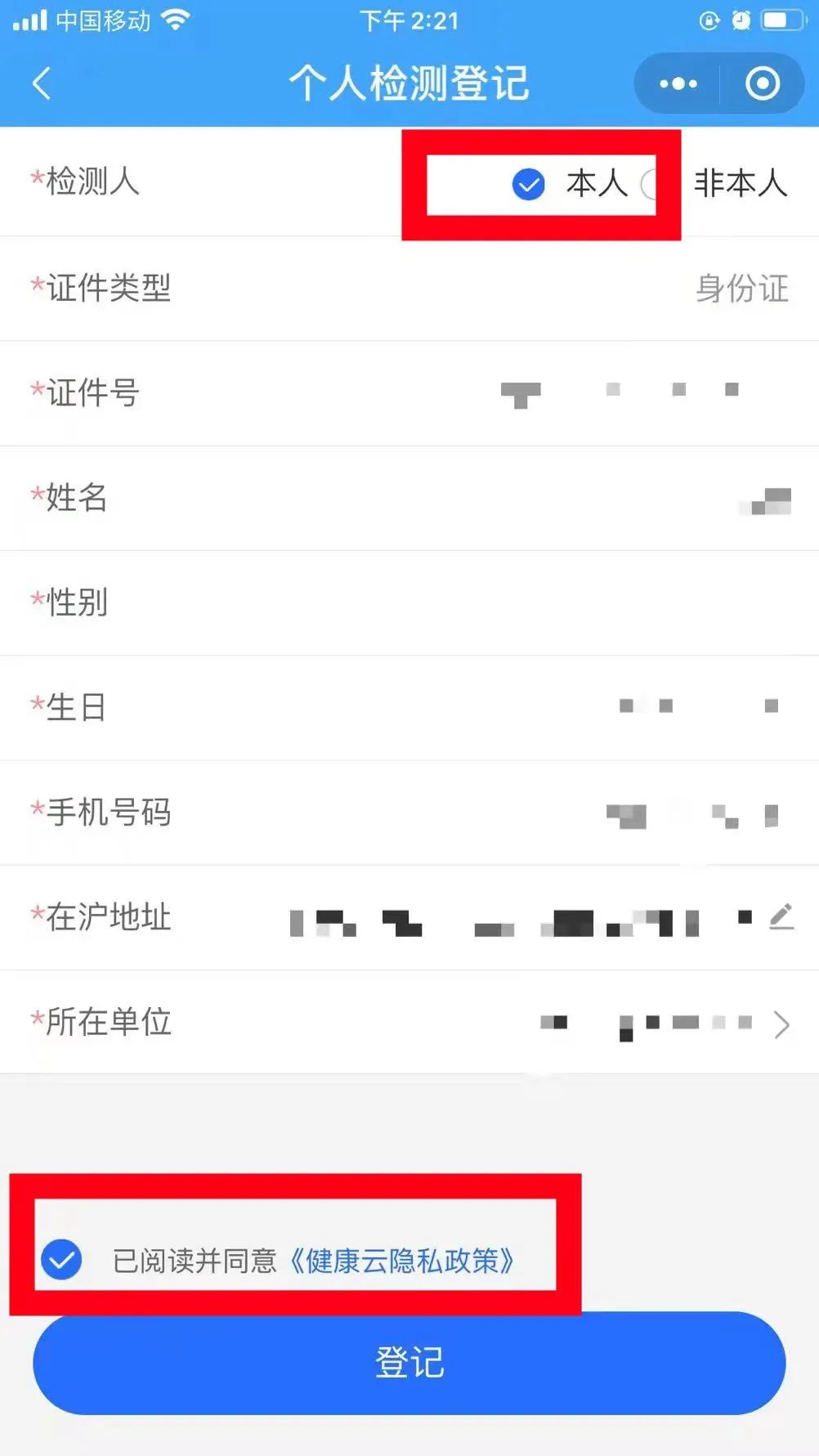Open the 证件类型 picker showing 身份证
819x1456 pixels.
coord(741,289)
